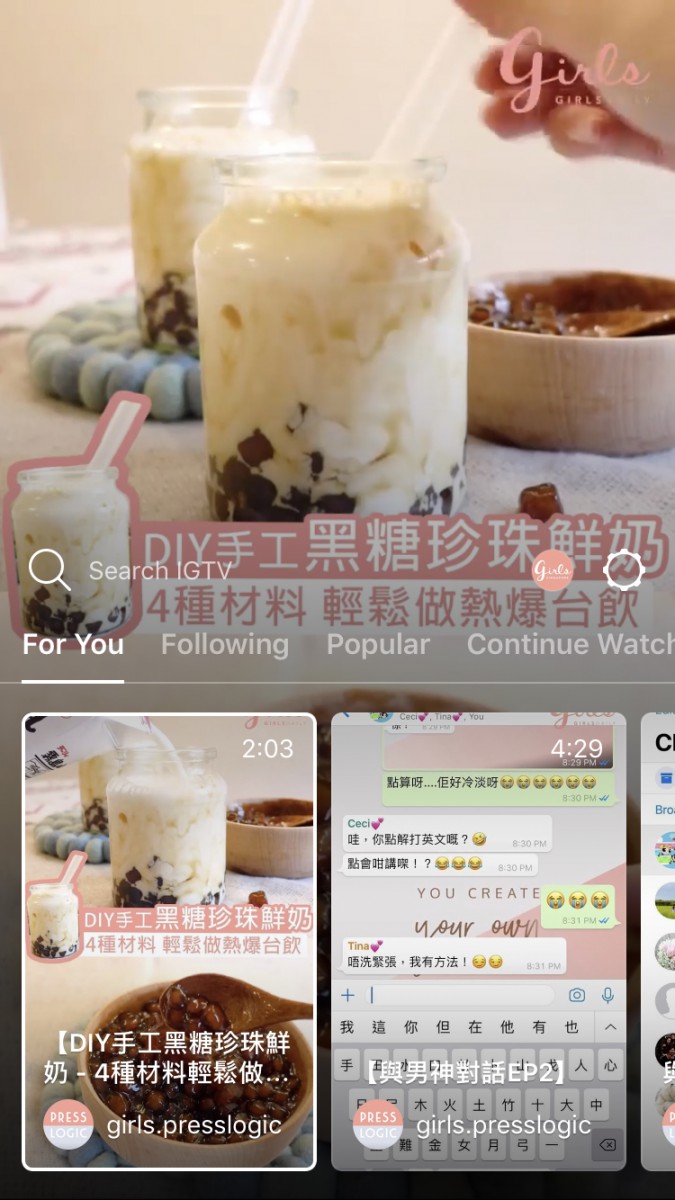Select the Popular tab
Image resolution: width=675 pixels, height=1200 pixels.
378,645
